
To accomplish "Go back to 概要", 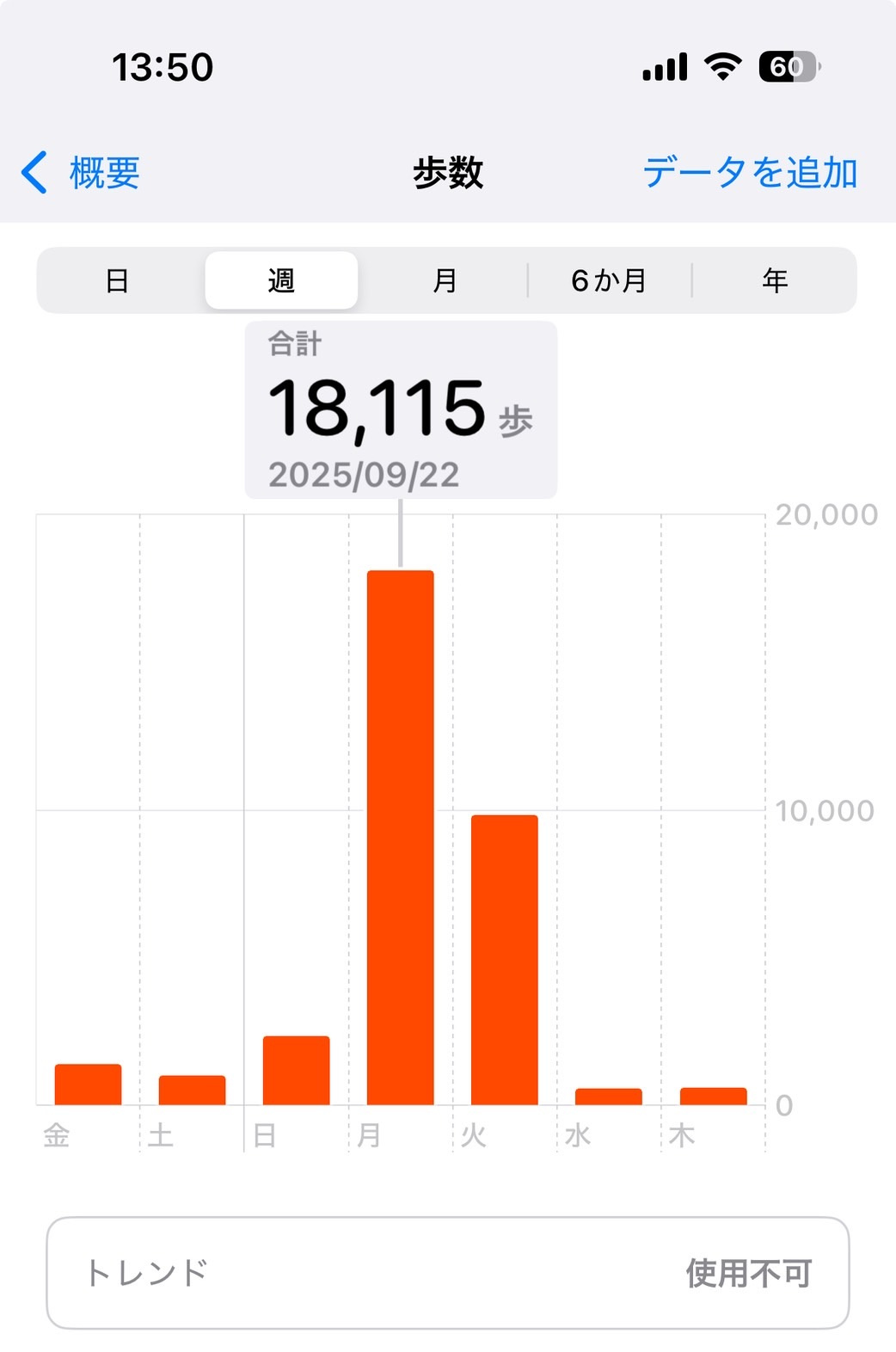I will coord(82,173).
